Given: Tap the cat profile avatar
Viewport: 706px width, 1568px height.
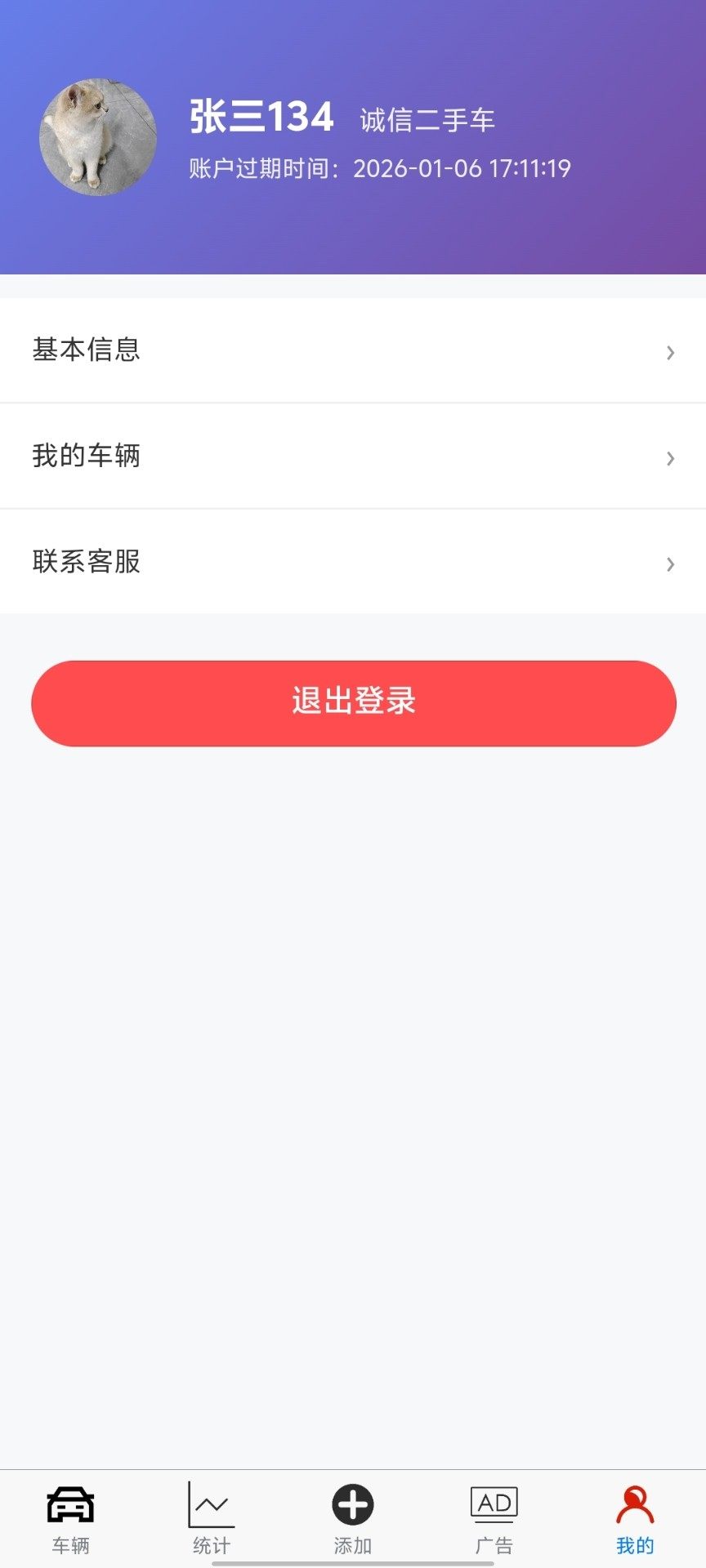Looking at the screenshot, I should 98,137.
